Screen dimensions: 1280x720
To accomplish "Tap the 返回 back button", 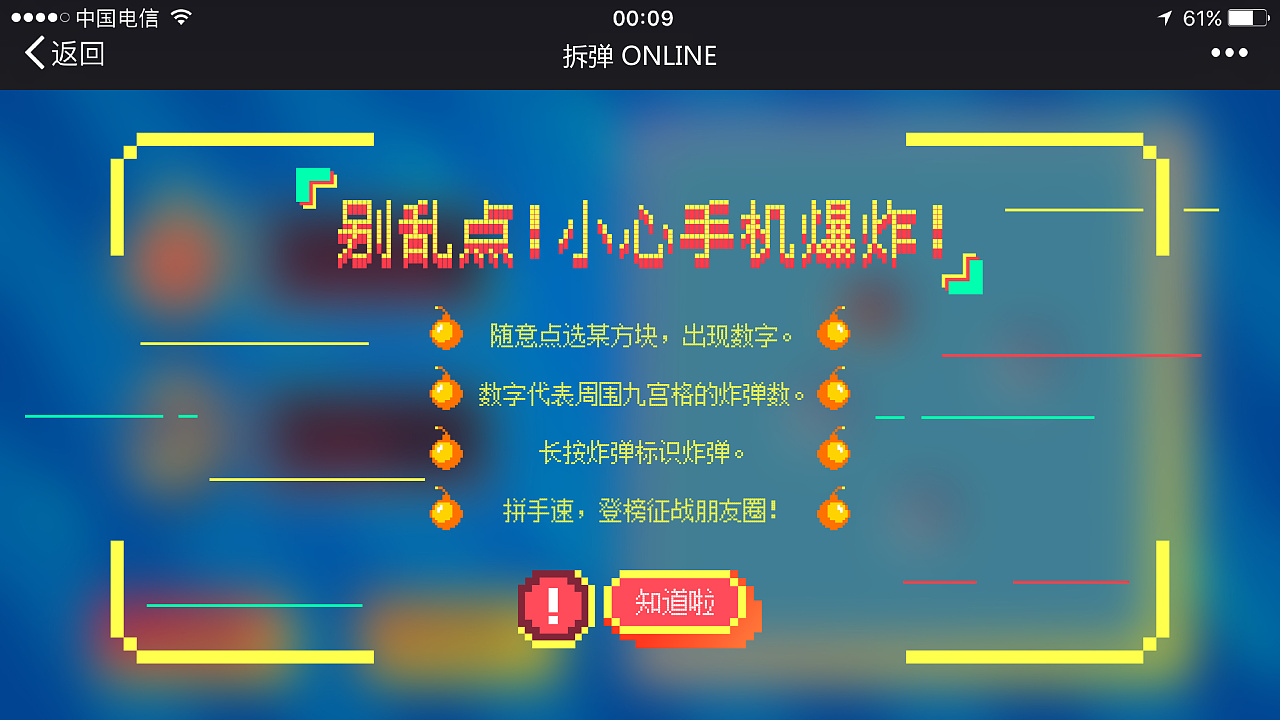I will tap(65, 54).
